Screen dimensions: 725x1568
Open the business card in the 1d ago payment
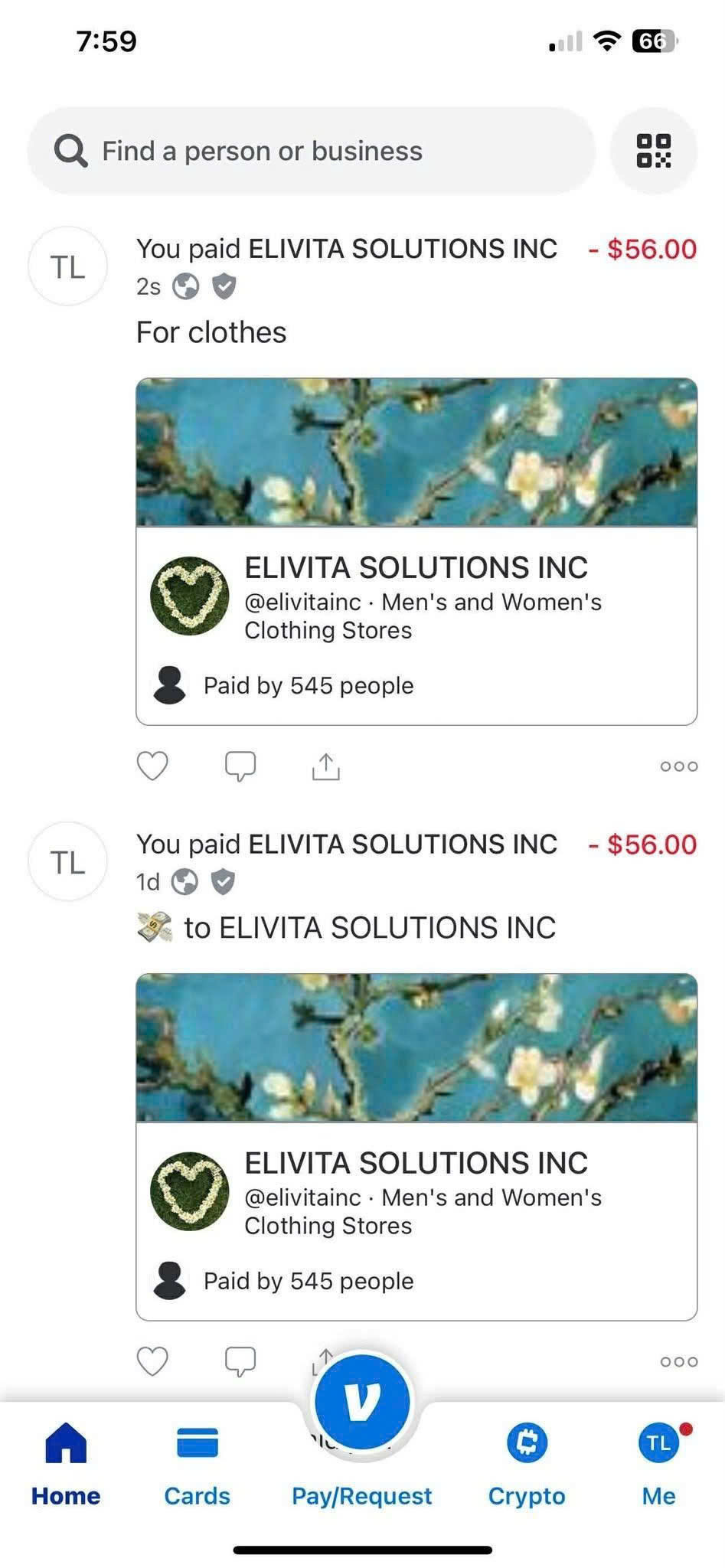pyautogui.click(x=416, y=1147)
